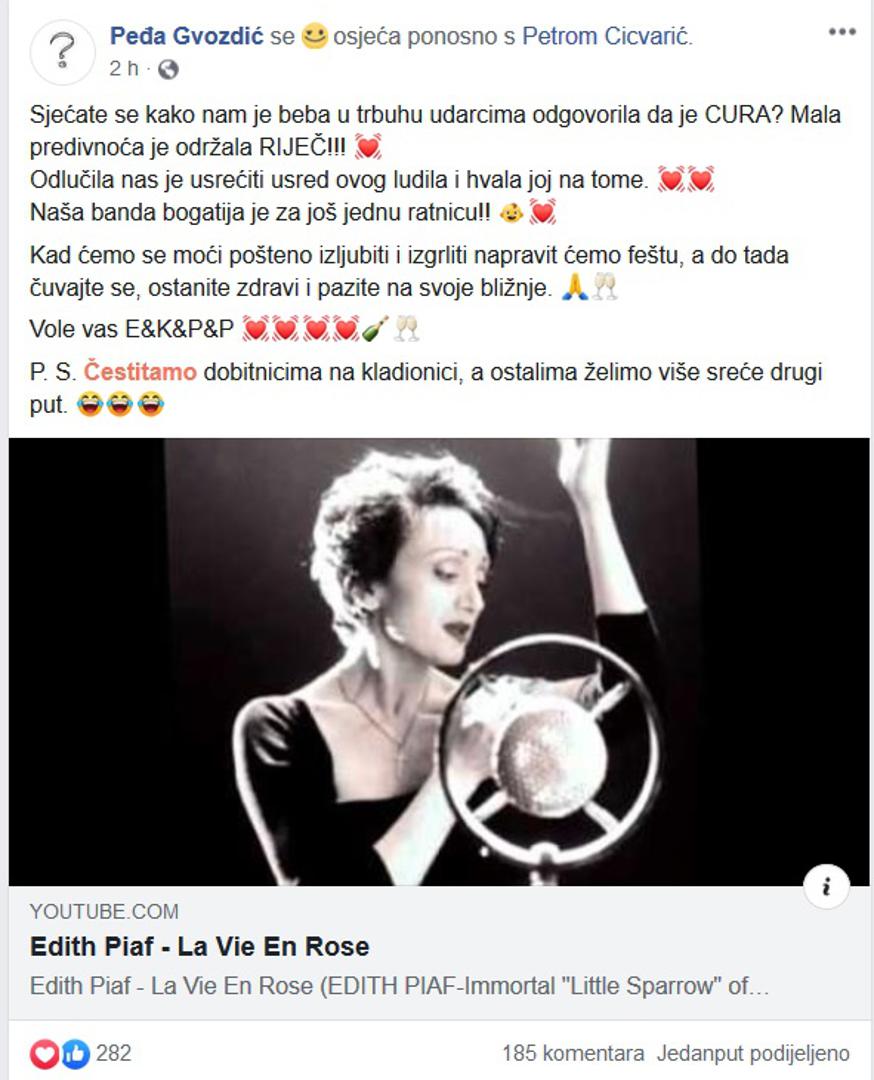The image size is (874, 1080).
Task: Open the post's three-dot options menu
Action: pyautogui.click(x=842, y=33)
